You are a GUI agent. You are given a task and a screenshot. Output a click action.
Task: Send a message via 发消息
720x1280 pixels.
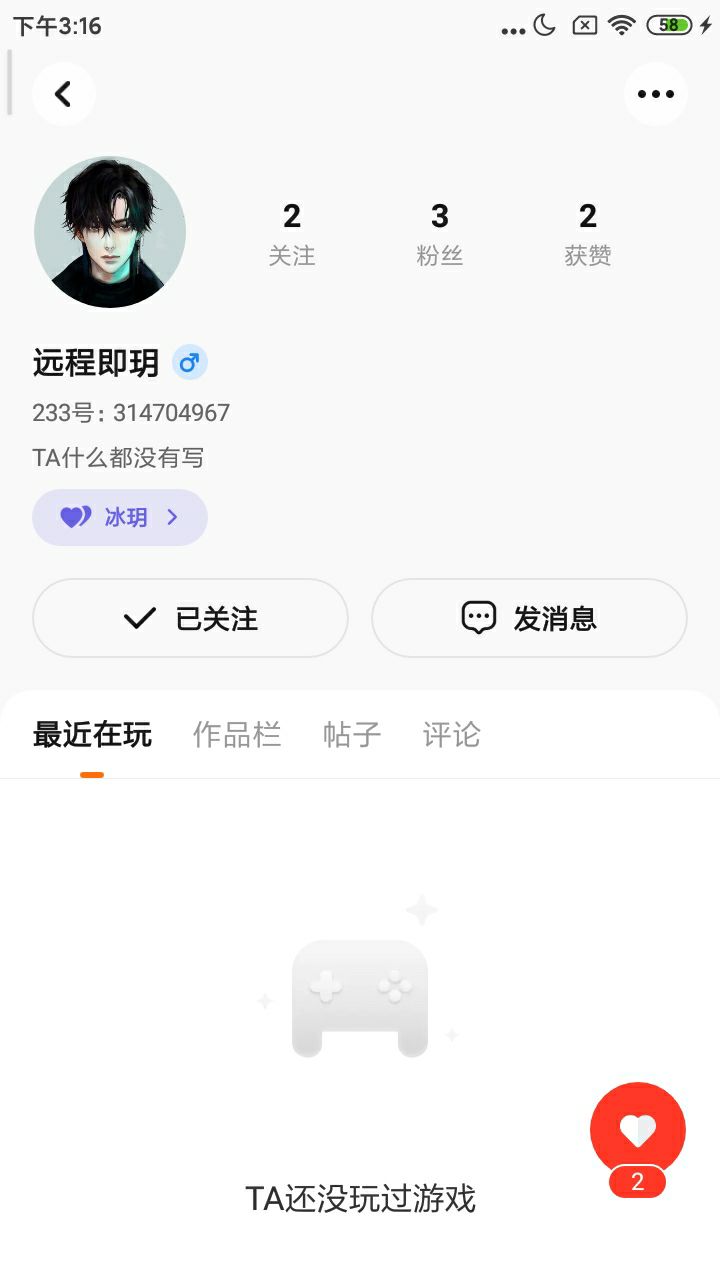pos(529,618)
